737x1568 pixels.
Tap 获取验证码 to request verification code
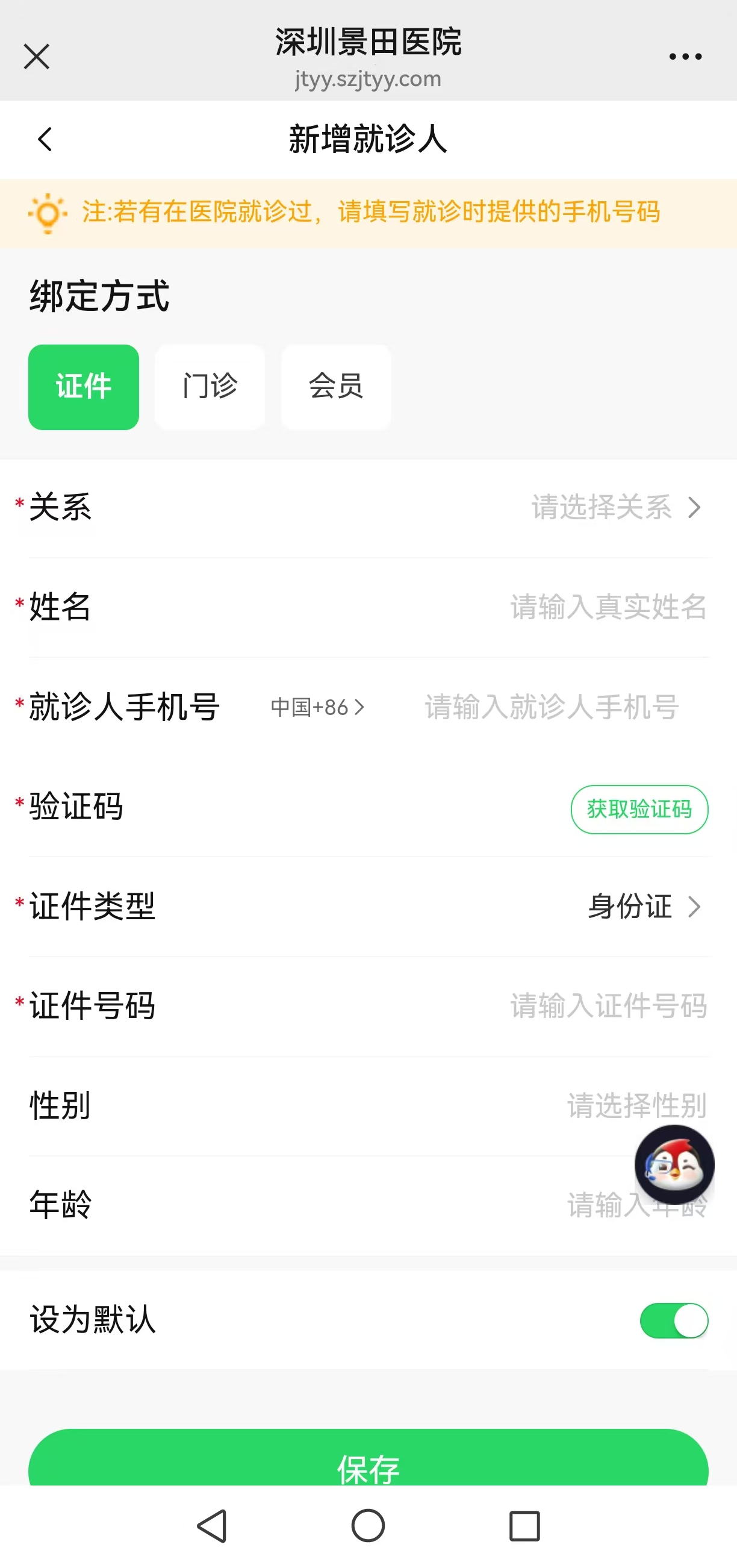(x=638, y=809)
